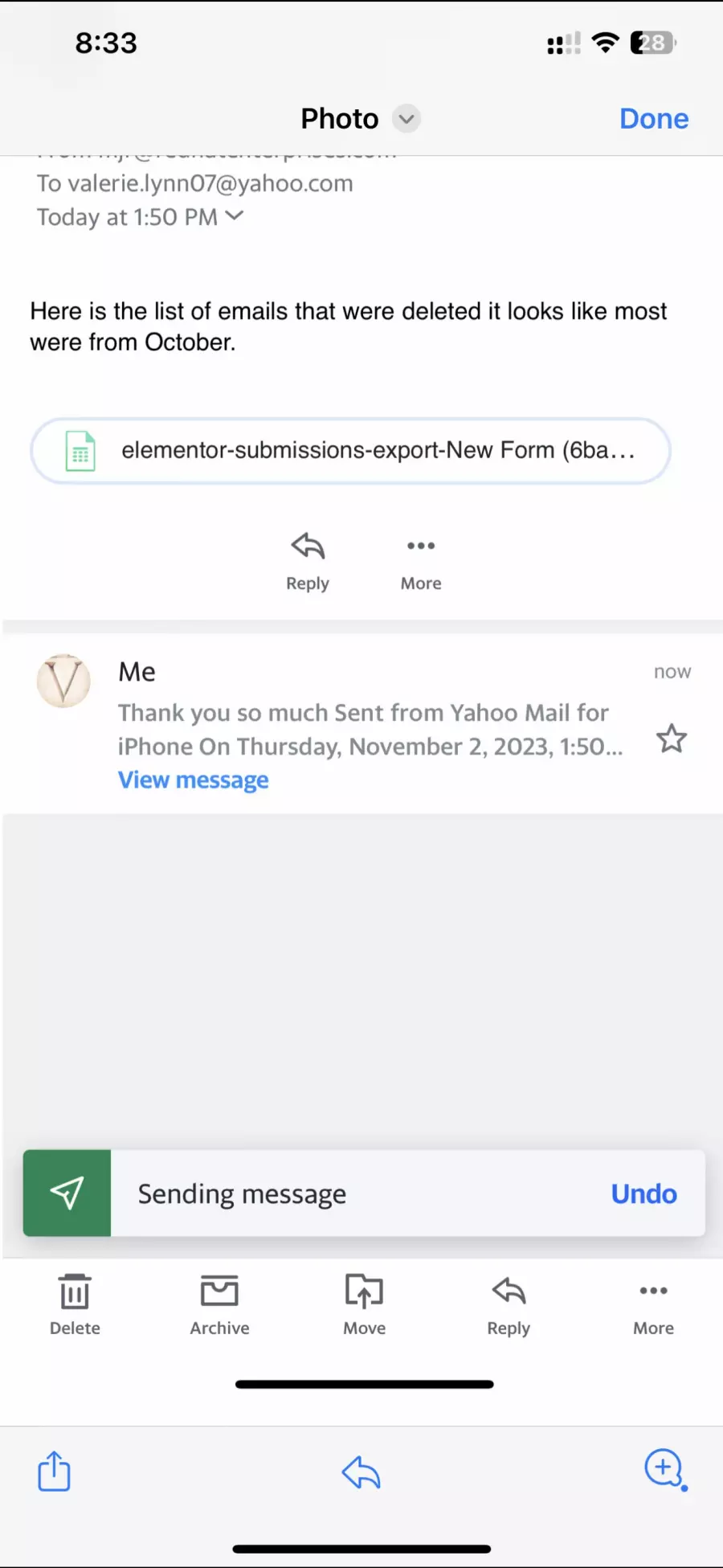Tap the reply arrow in bottom toolbar
Screen dimensions: 723x1568
[361, 1472]
